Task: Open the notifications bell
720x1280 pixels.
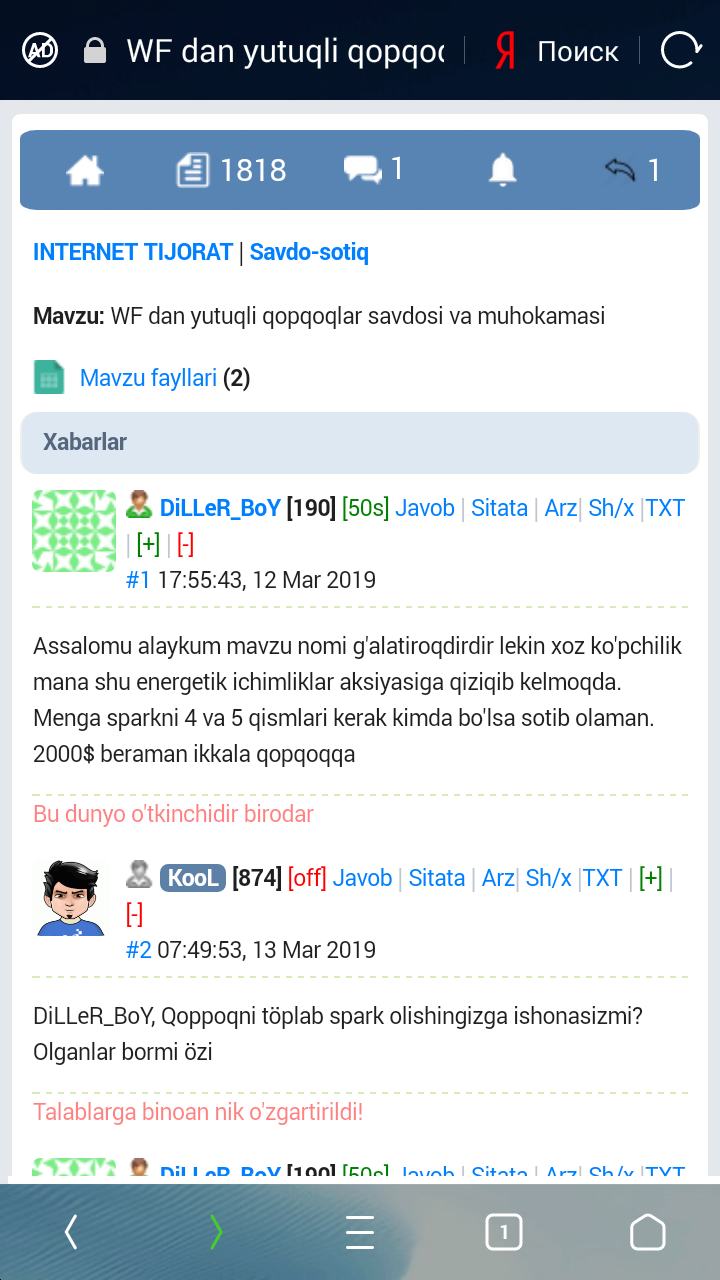Action: (x=502, y=171)
